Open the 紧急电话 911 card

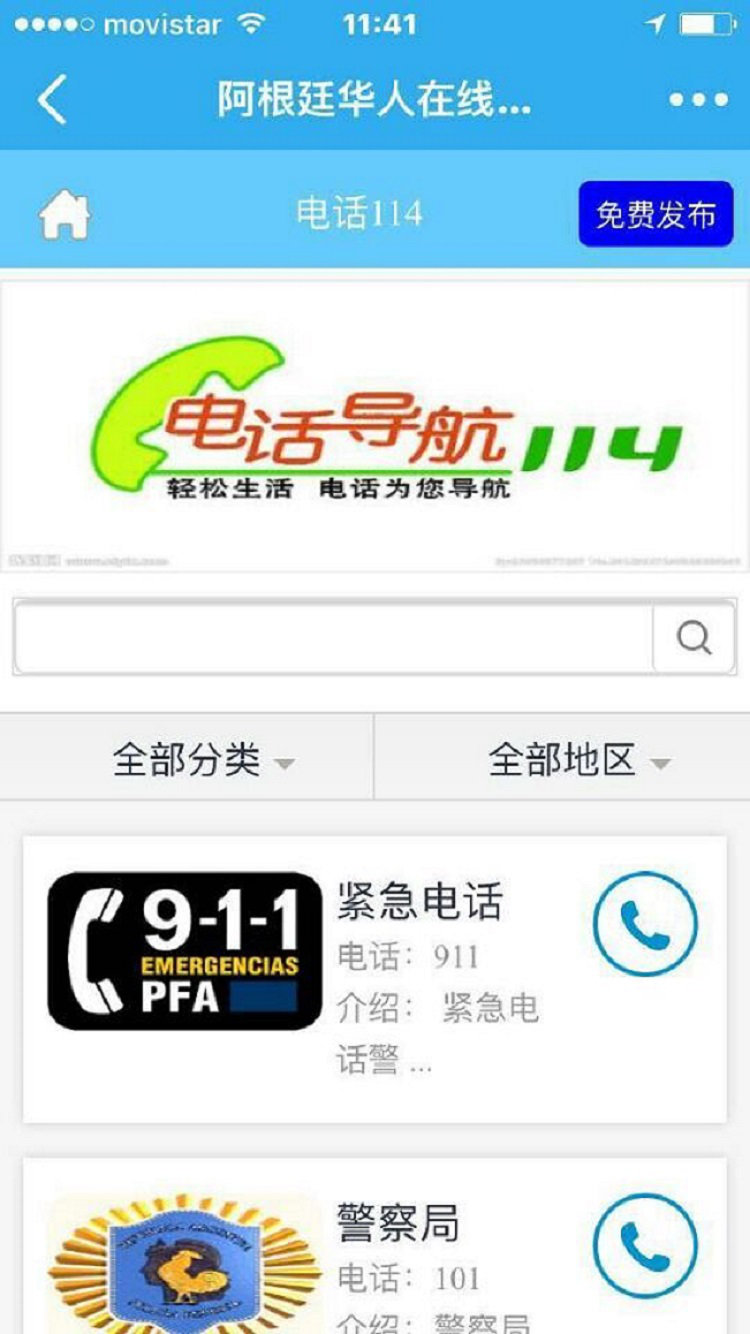pyautogui.click(x=375, y=979)
